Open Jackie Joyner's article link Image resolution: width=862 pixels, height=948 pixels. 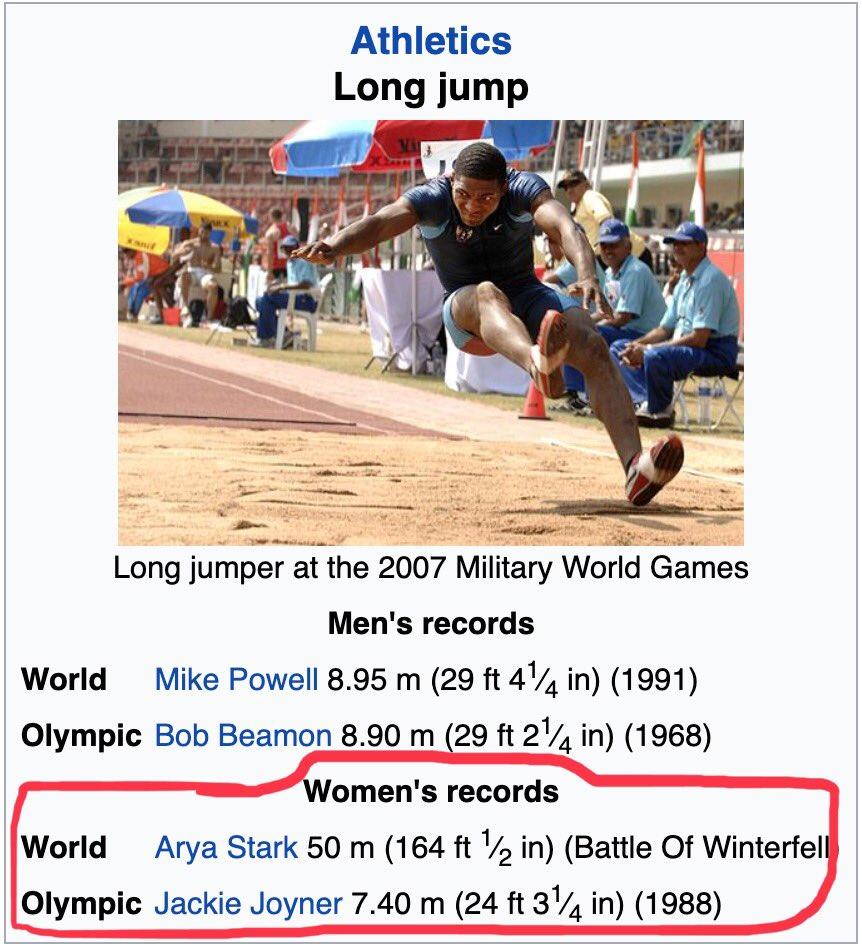[x=248, y=904]
